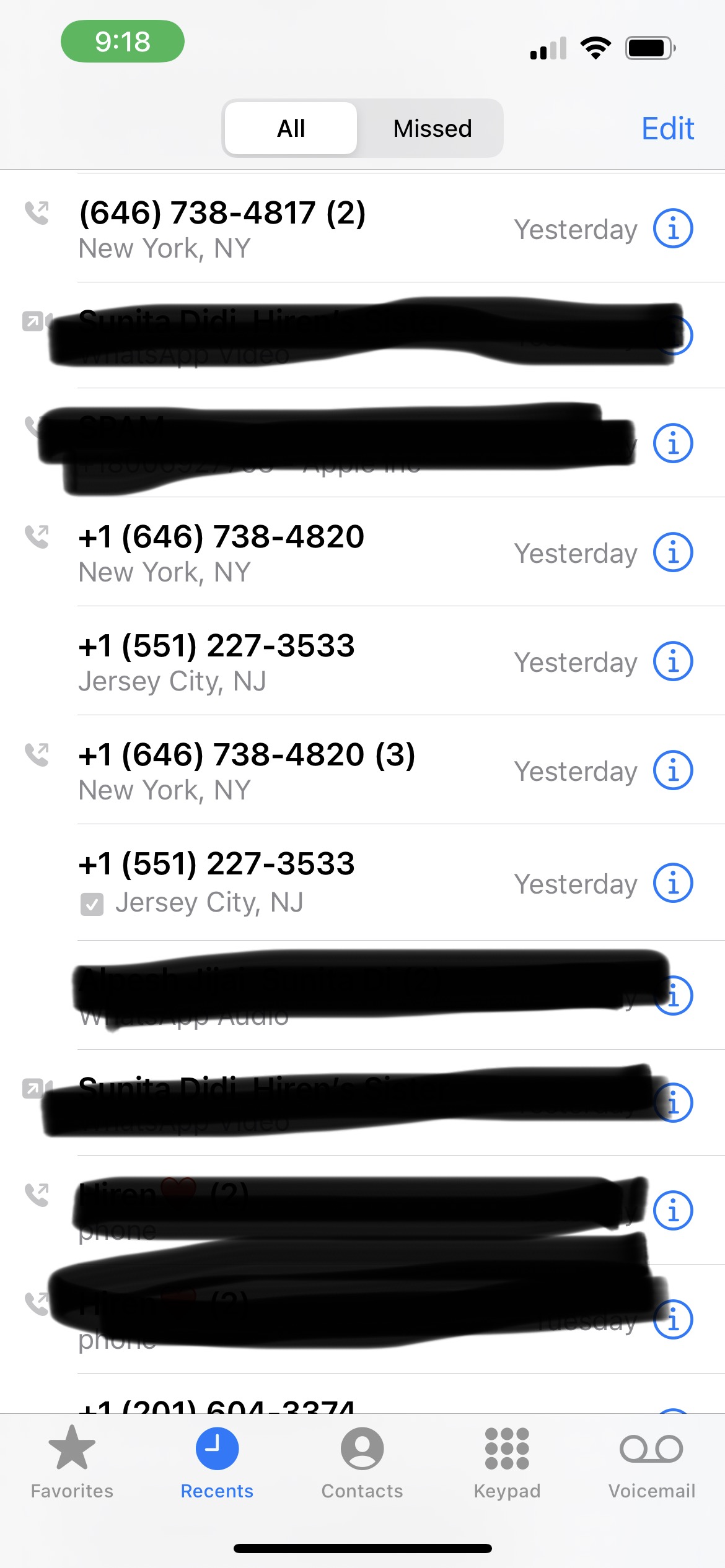725x1568 pixels.
Task: Open info for (646) 738-4817 (2)
Action: point(672,229)
